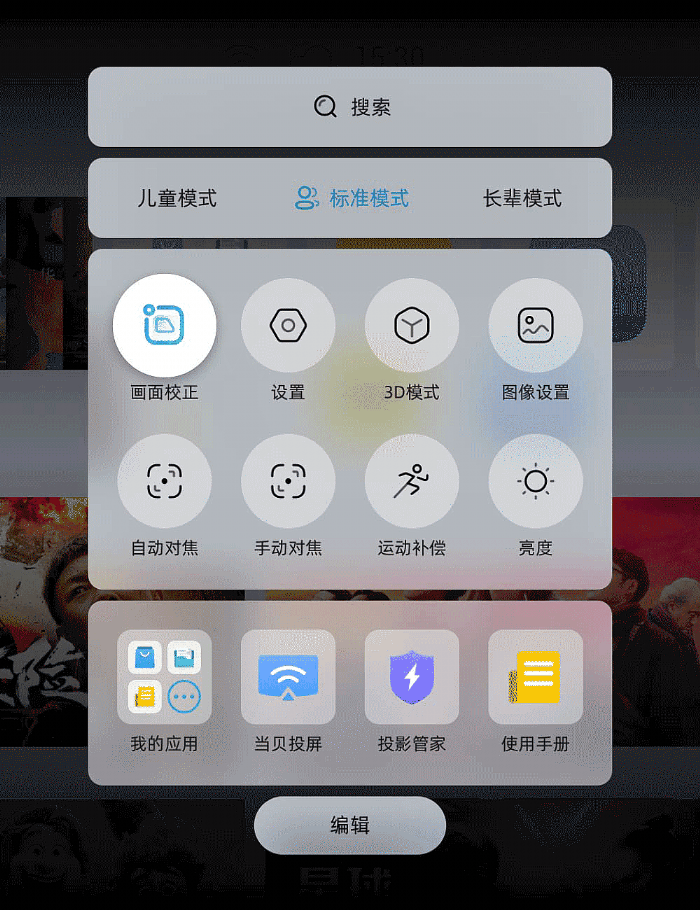Tap the 编辑 edit button
700x910 pixels.
350,825
